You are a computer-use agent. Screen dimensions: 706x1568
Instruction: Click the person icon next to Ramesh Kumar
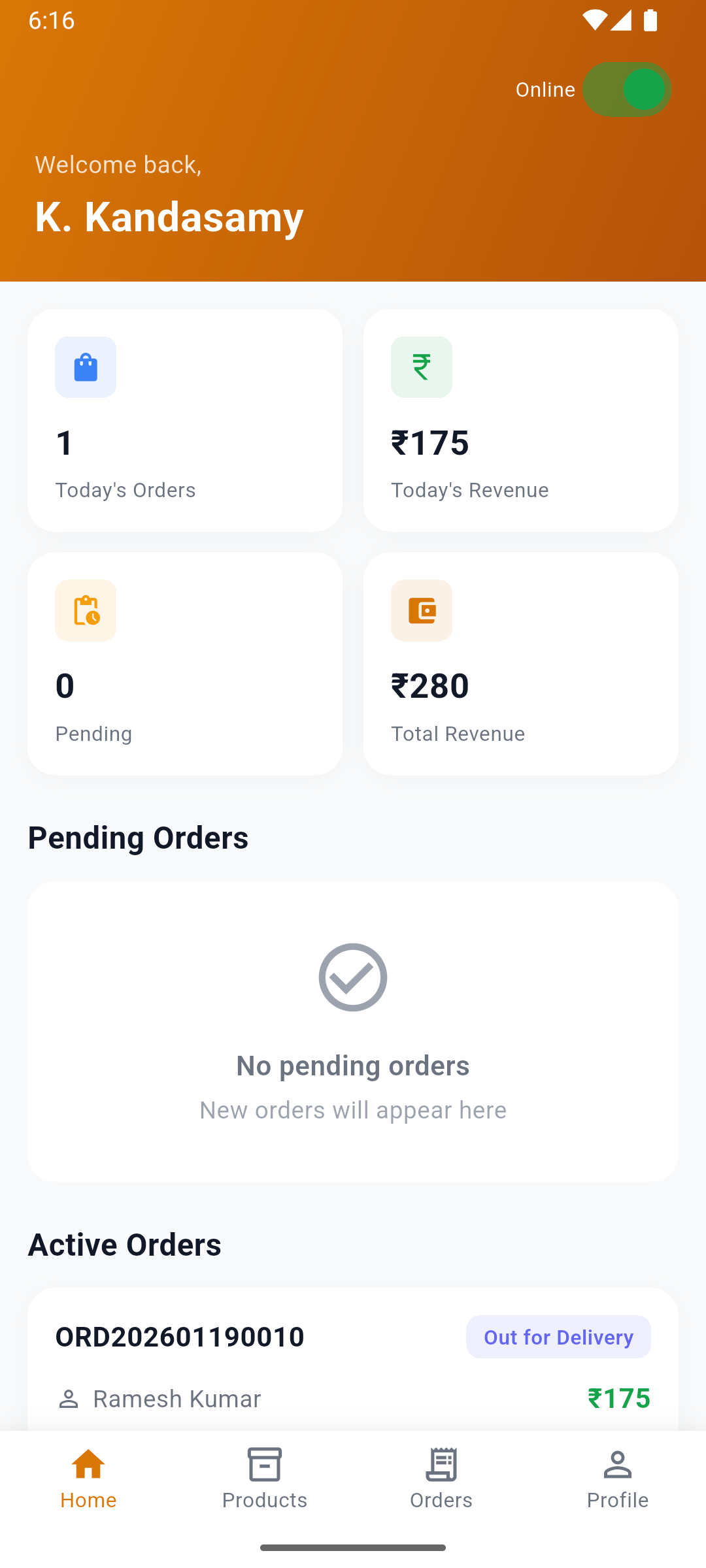69,1398
